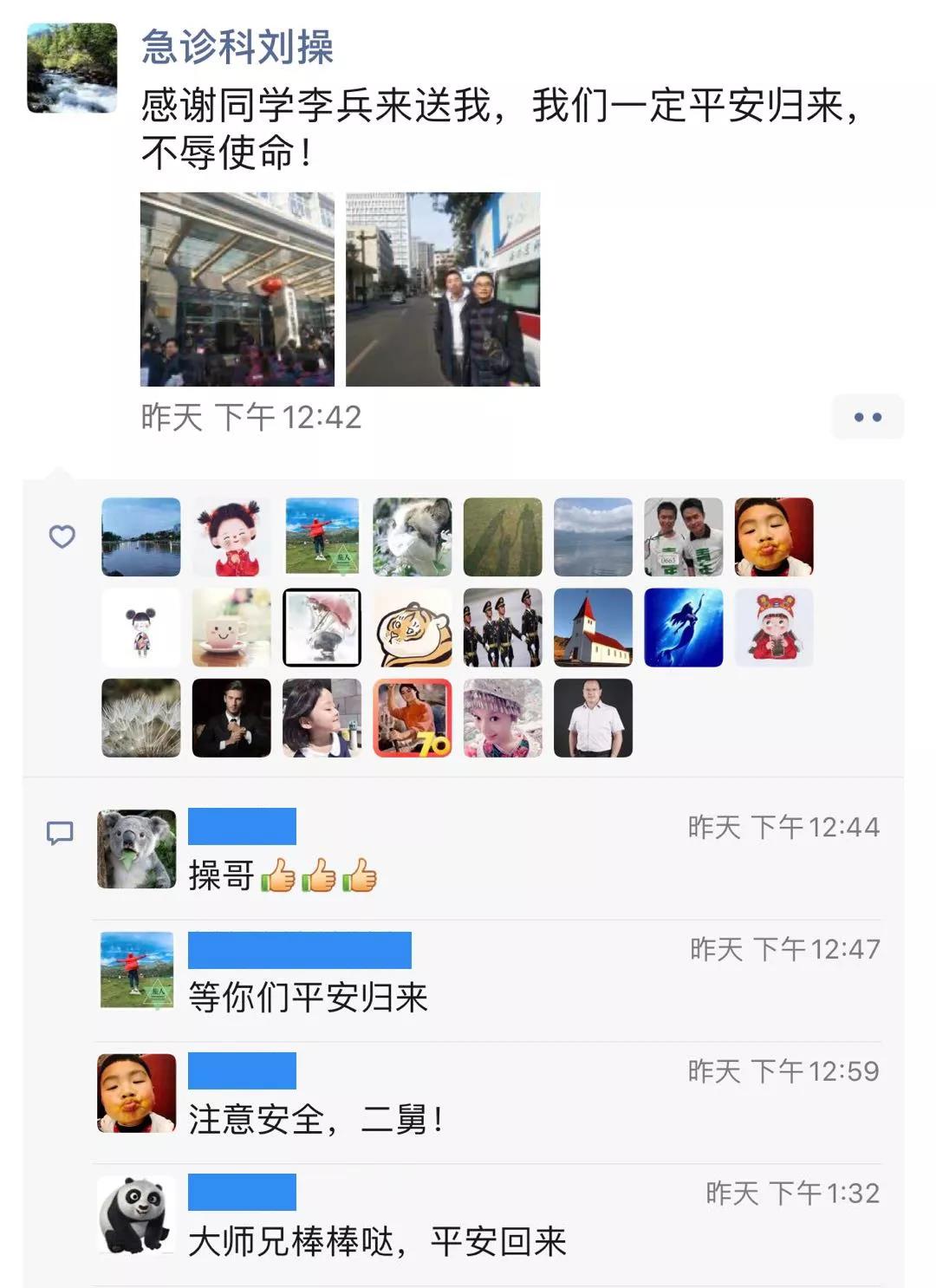936x1288 pixels.
Task: Open 急诊科刘操's profile avatar
Action: [x=72, y=68]
